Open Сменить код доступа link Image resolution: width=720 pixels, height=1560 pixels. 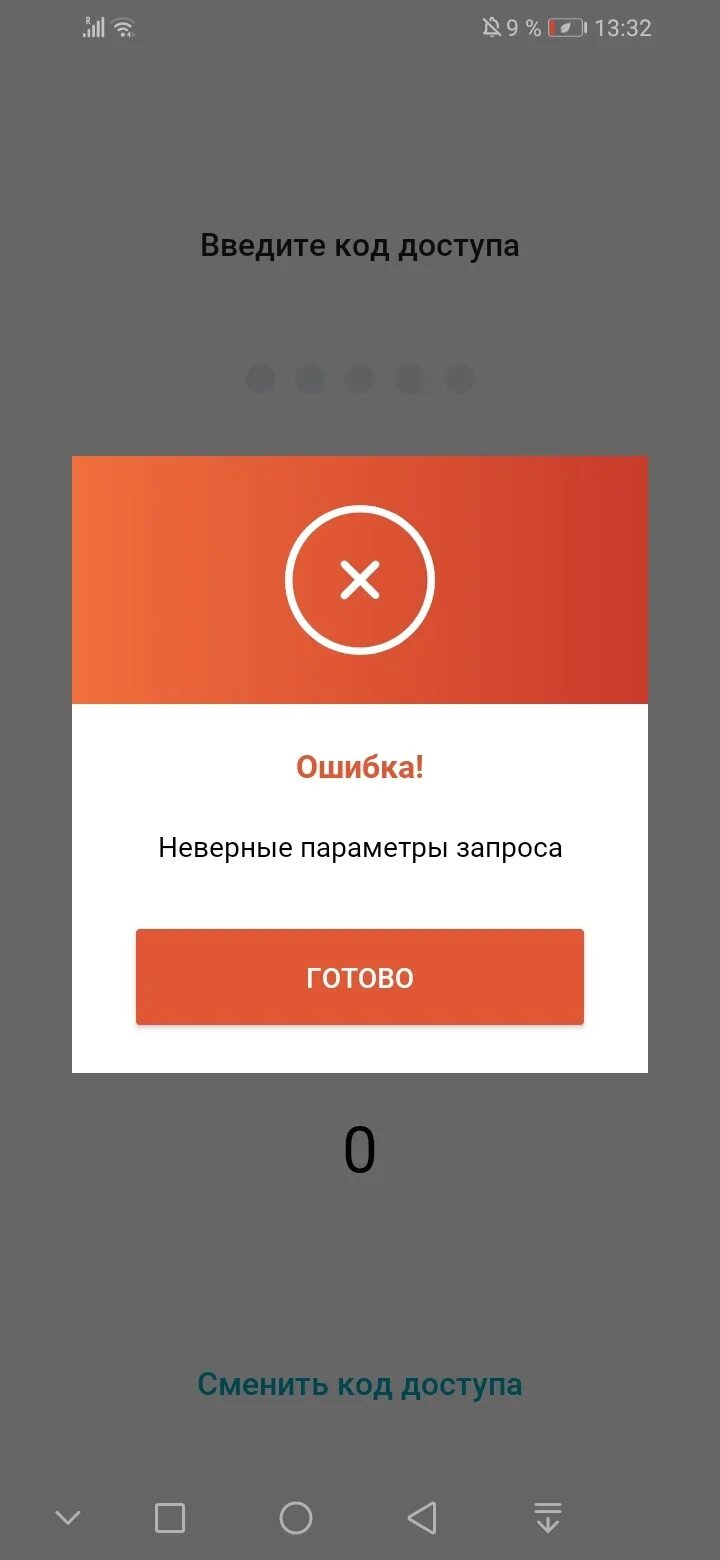click(x=360, y=1384)
